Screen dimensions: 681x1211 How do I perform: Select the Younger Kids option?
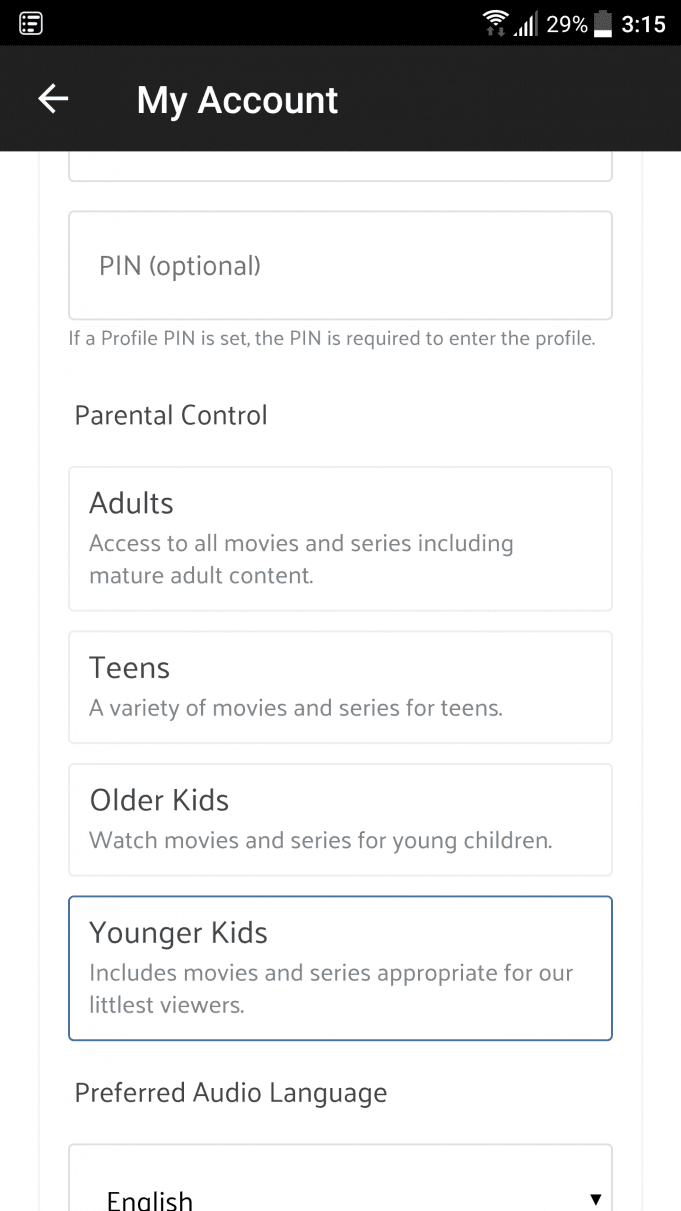(x=340, y=968)
